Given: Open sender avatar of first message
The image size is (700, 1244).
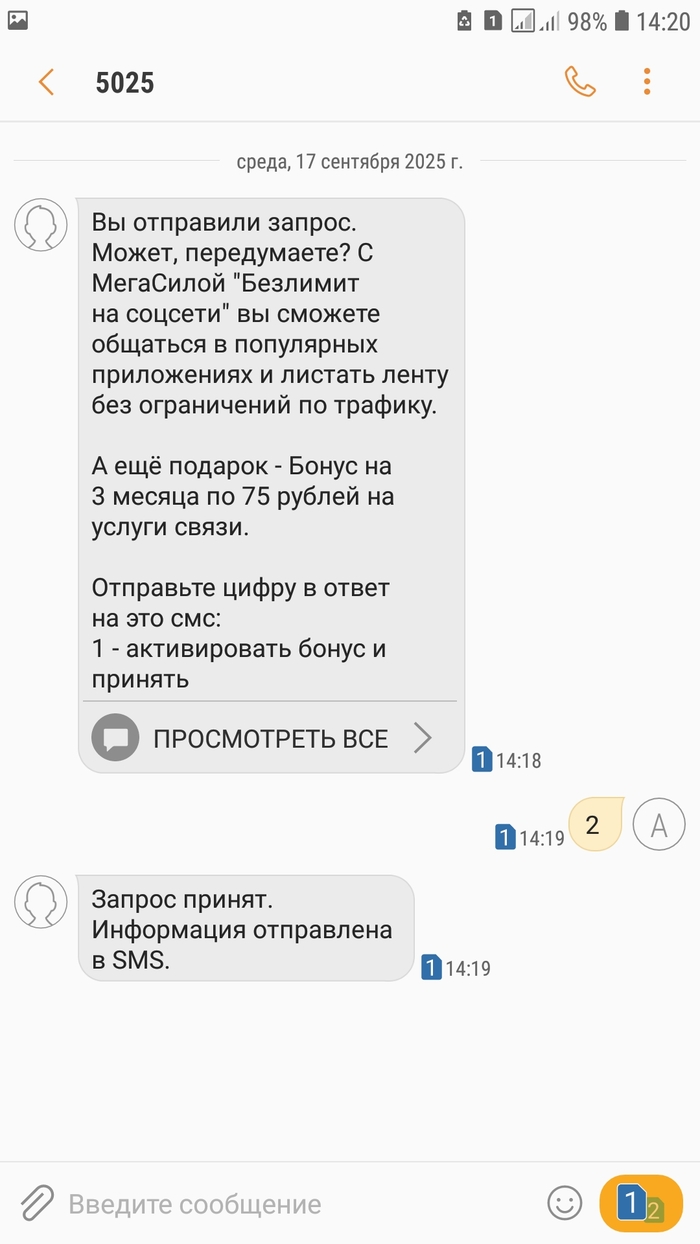Looking at the screenshot, I should (x=41, y=224).
